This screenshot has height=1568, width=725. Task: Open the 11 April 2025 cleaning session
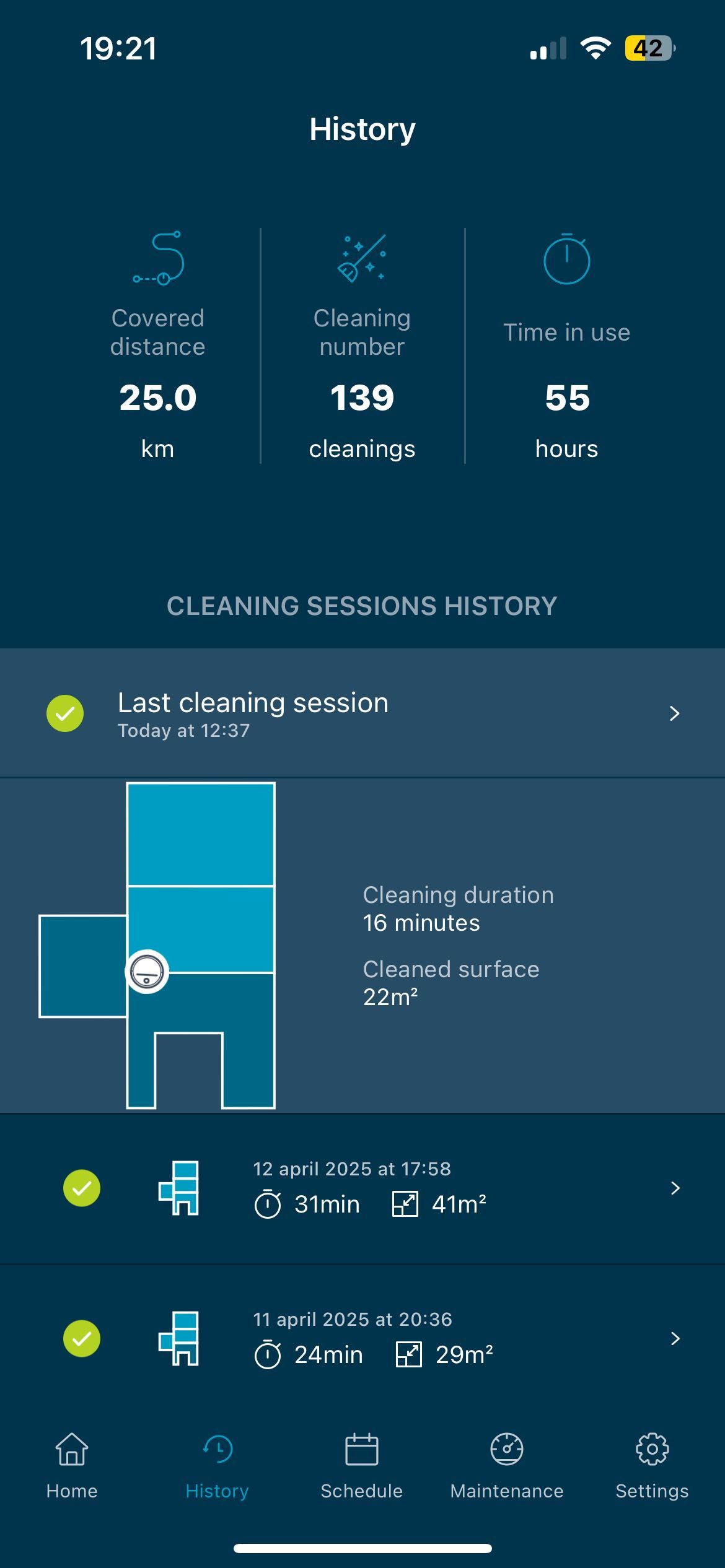pyautogui.click(x=362, y=1339)
